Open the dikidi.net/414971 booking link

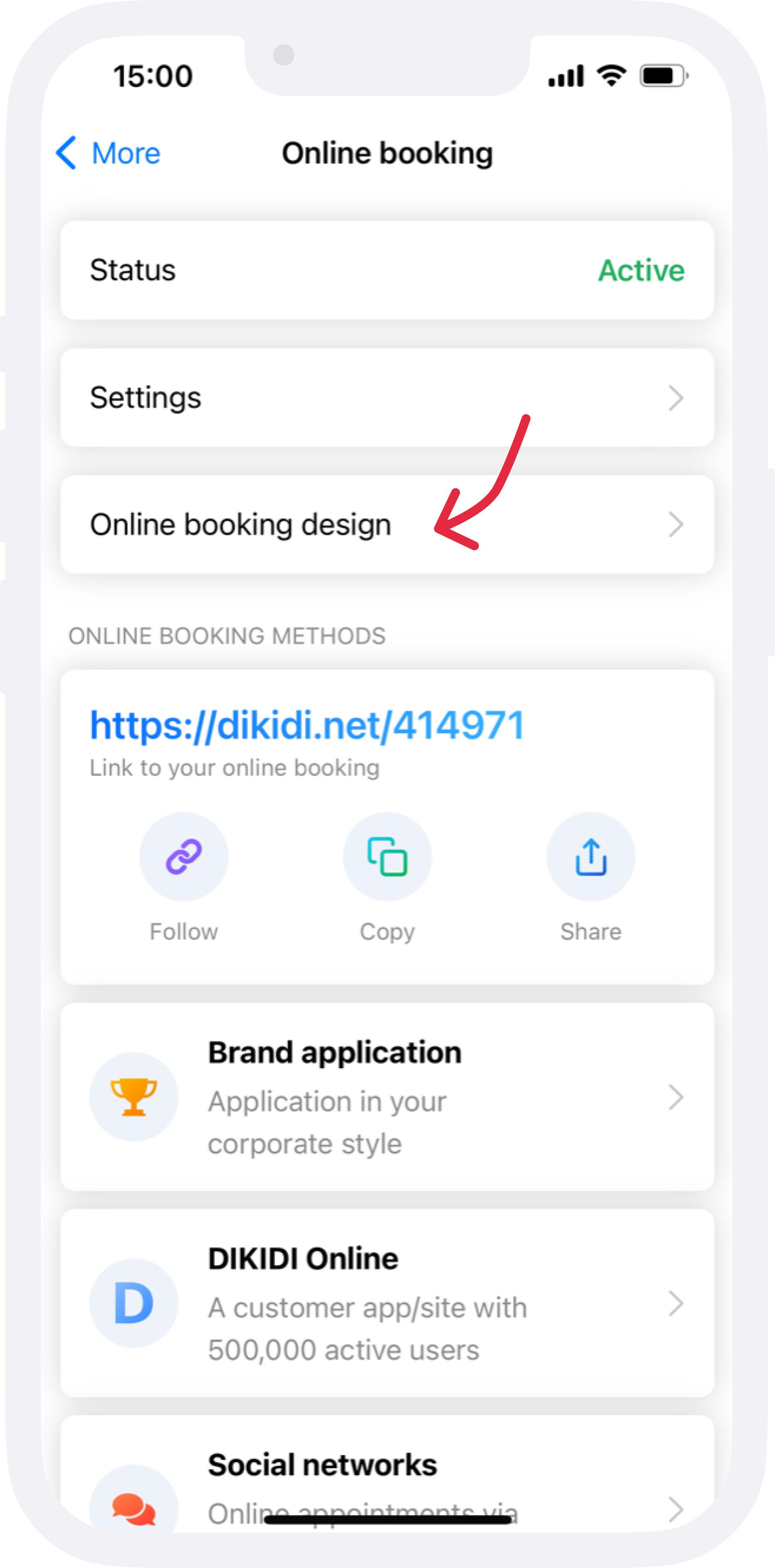coord(307,725)
